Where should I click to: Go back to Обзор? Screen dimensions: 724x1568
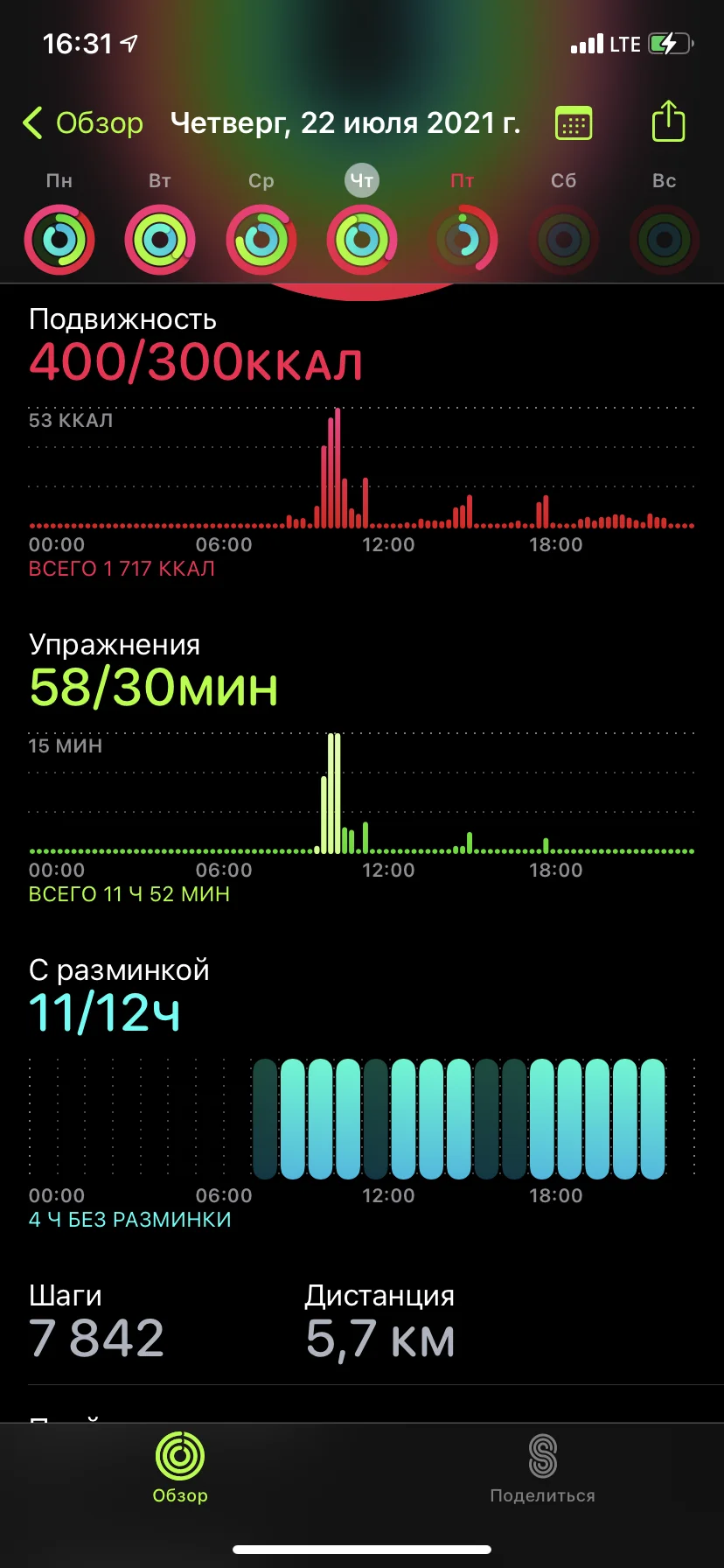pos(83,123)
